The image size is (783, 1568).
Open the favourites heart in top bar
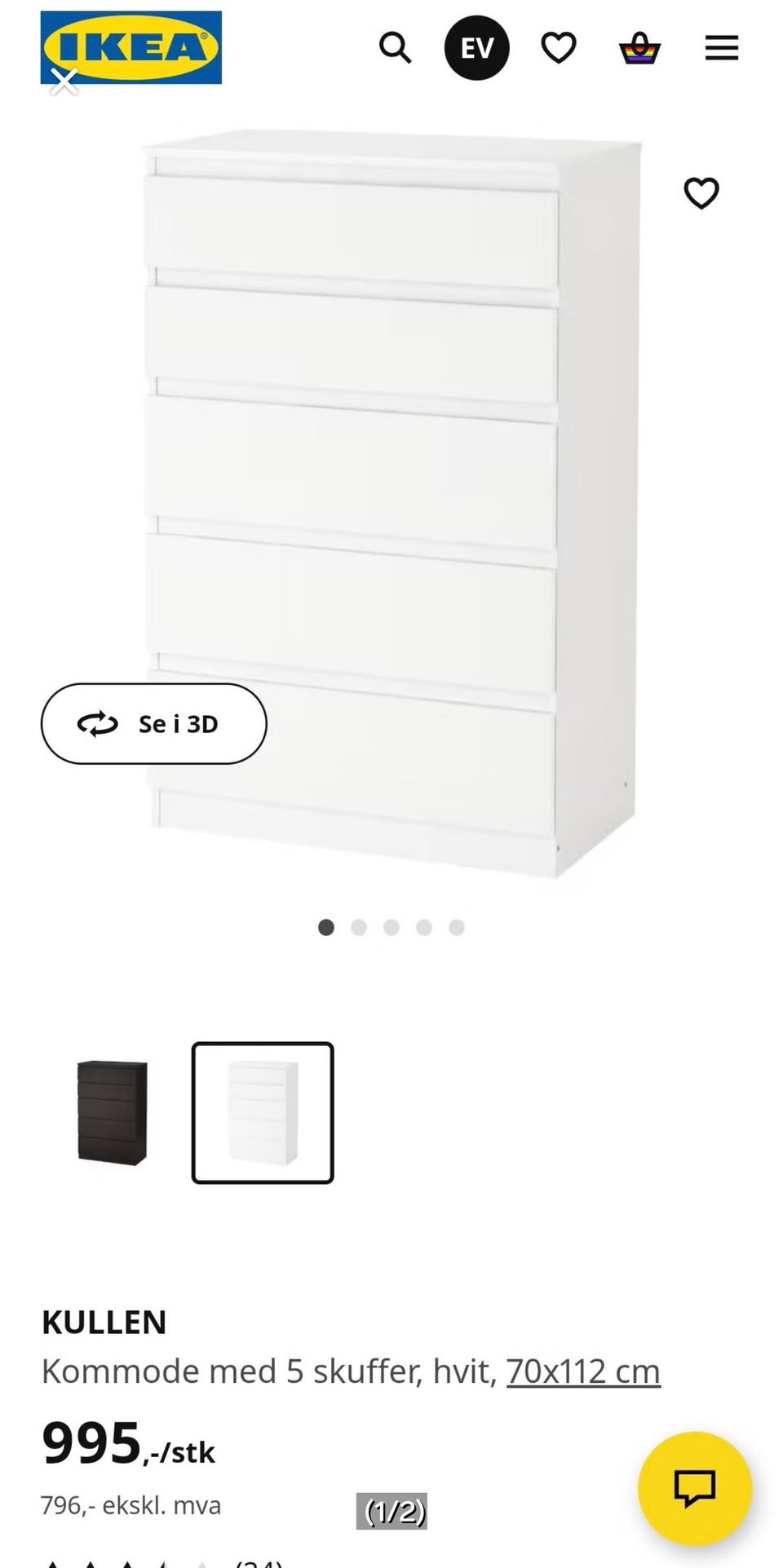559,48
